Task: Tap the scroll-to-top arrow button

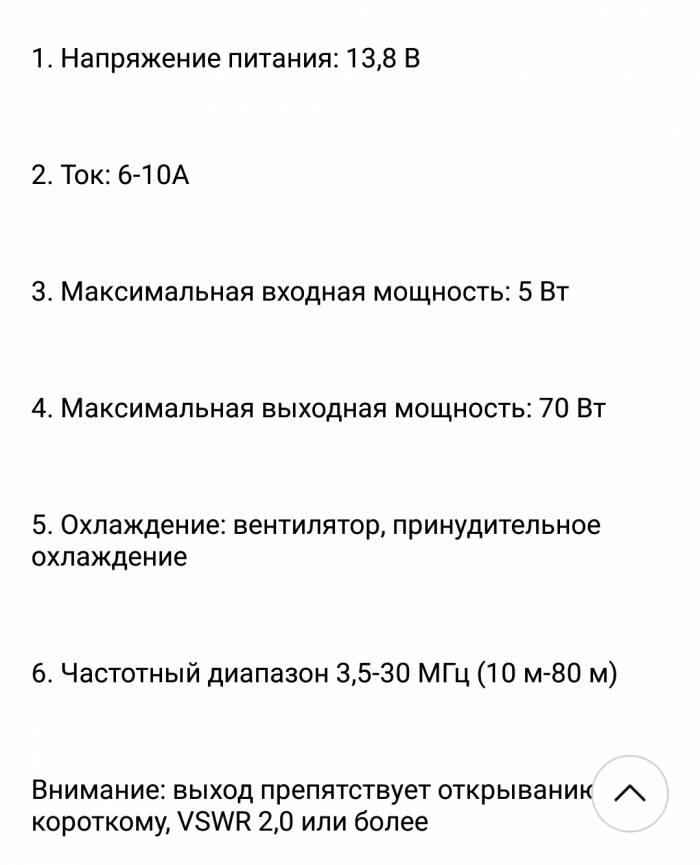Action: [x=629, y=793]
